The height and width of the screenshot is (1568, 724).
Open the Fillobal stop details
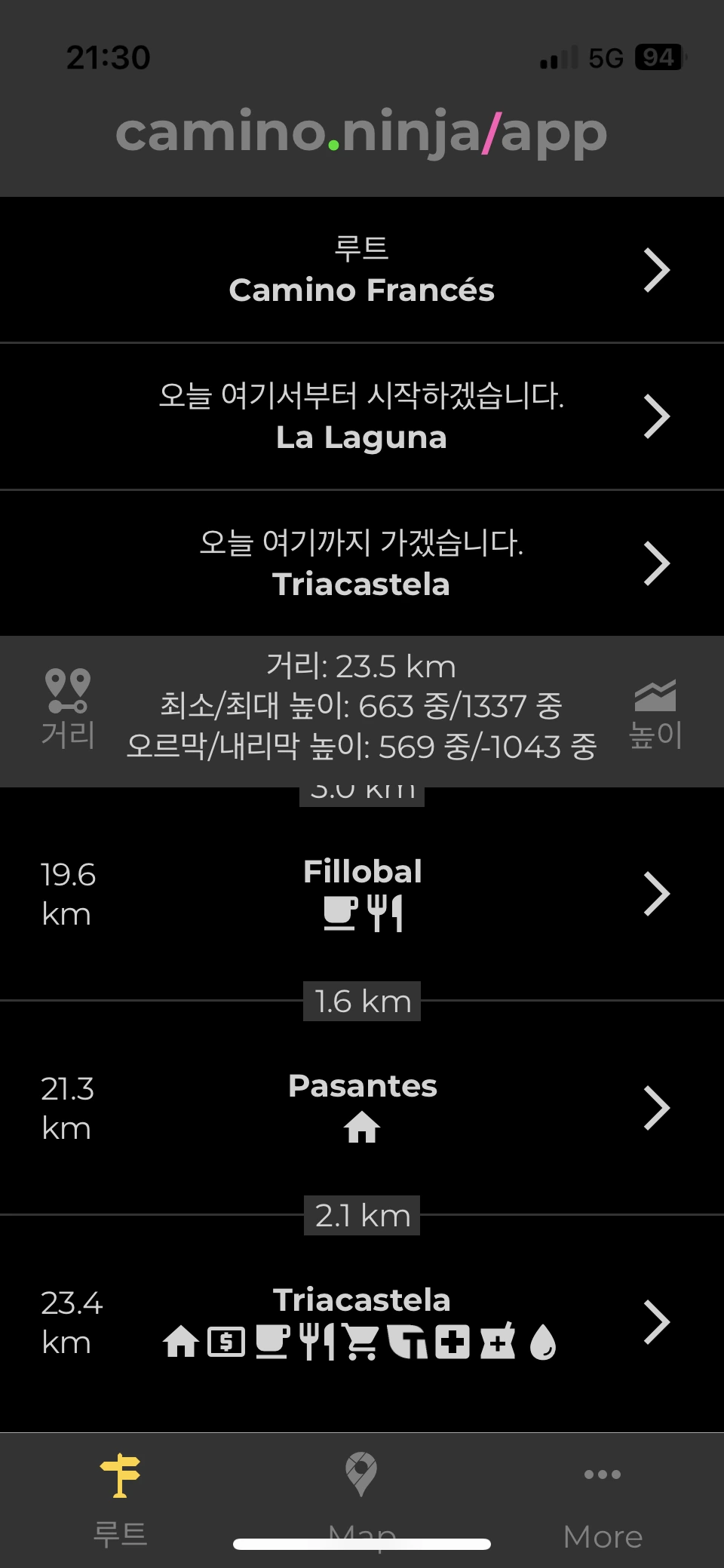click(362, 894)
